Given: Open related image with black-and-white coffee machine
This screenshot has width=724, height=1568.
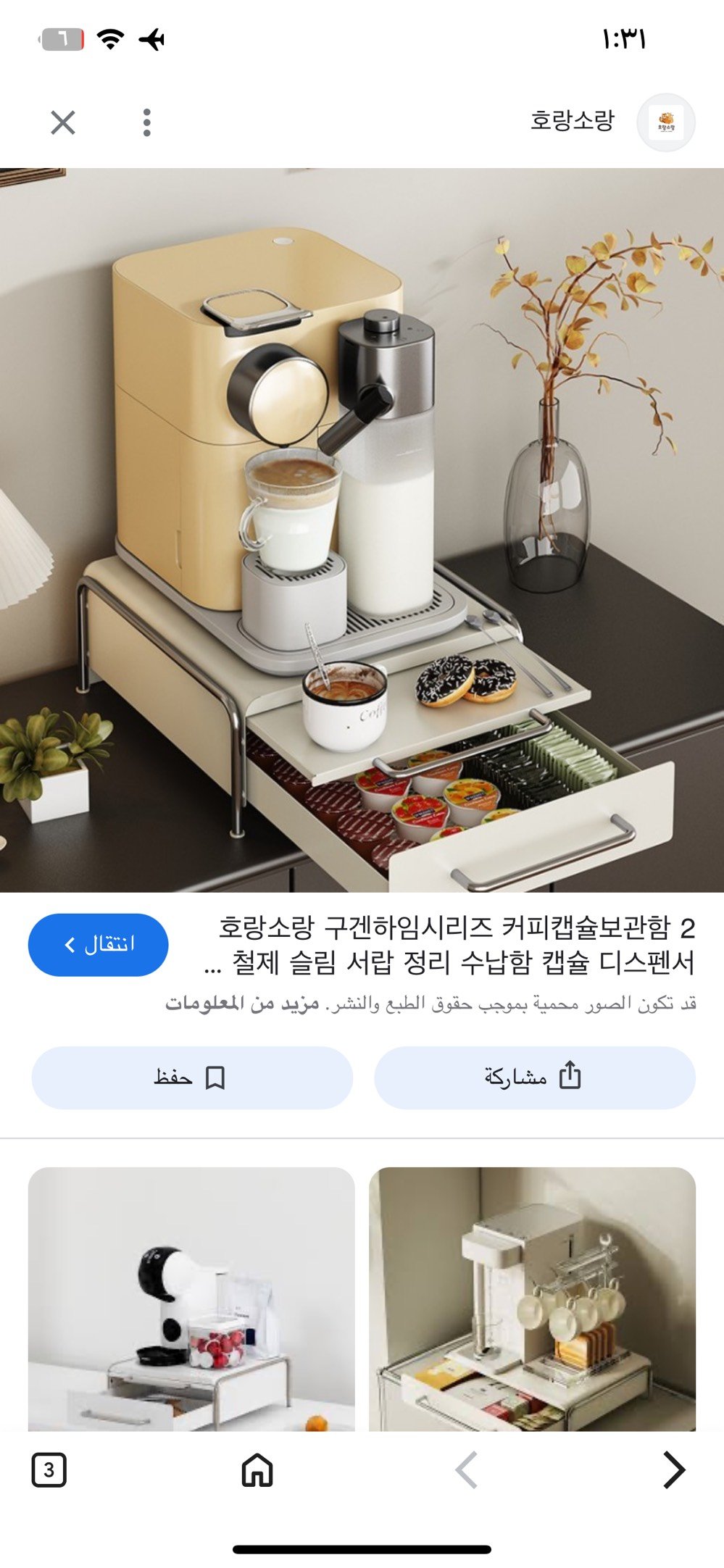Looking at the screenshot, I should tap(191, 1298).
